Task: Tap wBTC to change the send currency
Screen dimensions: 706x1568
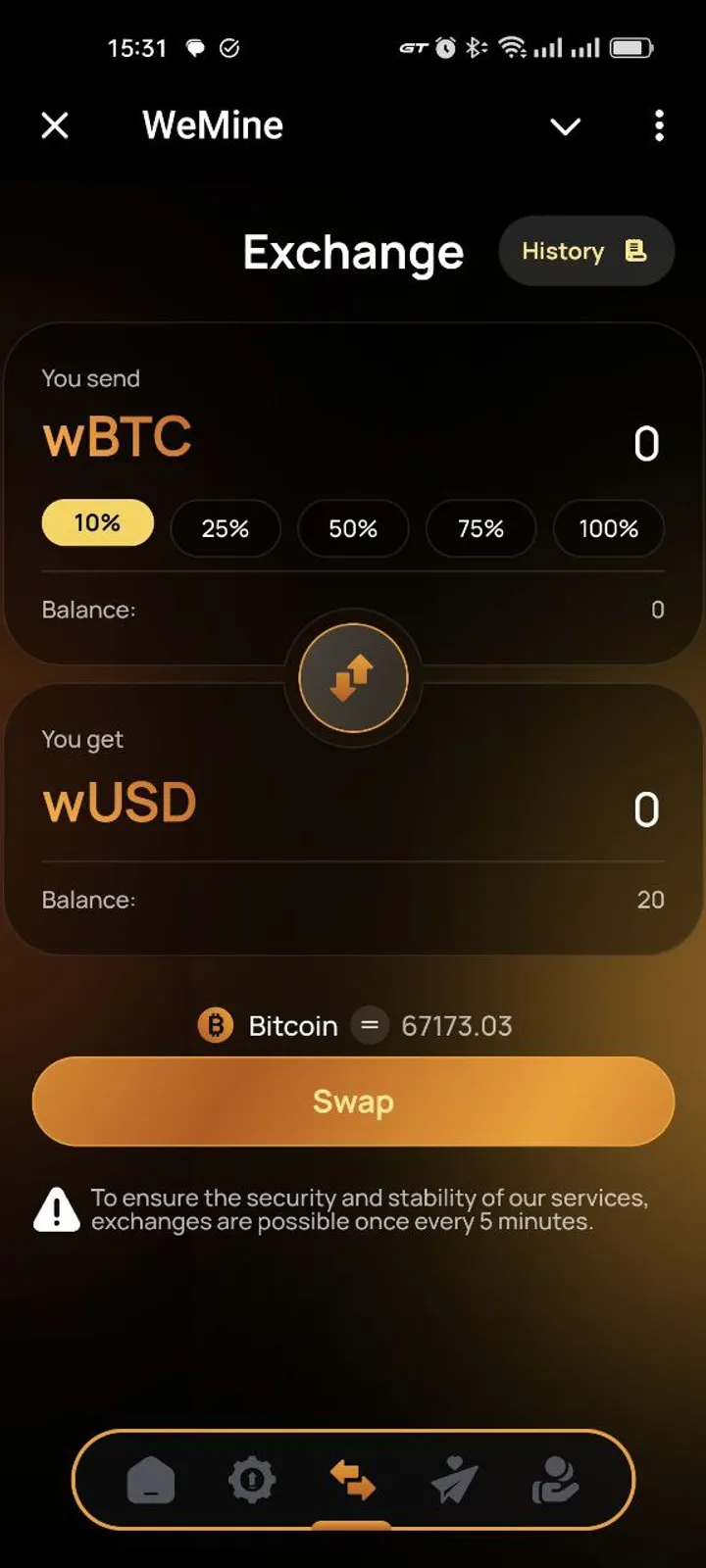Action: pyautogui.click(x=116, y=436)
